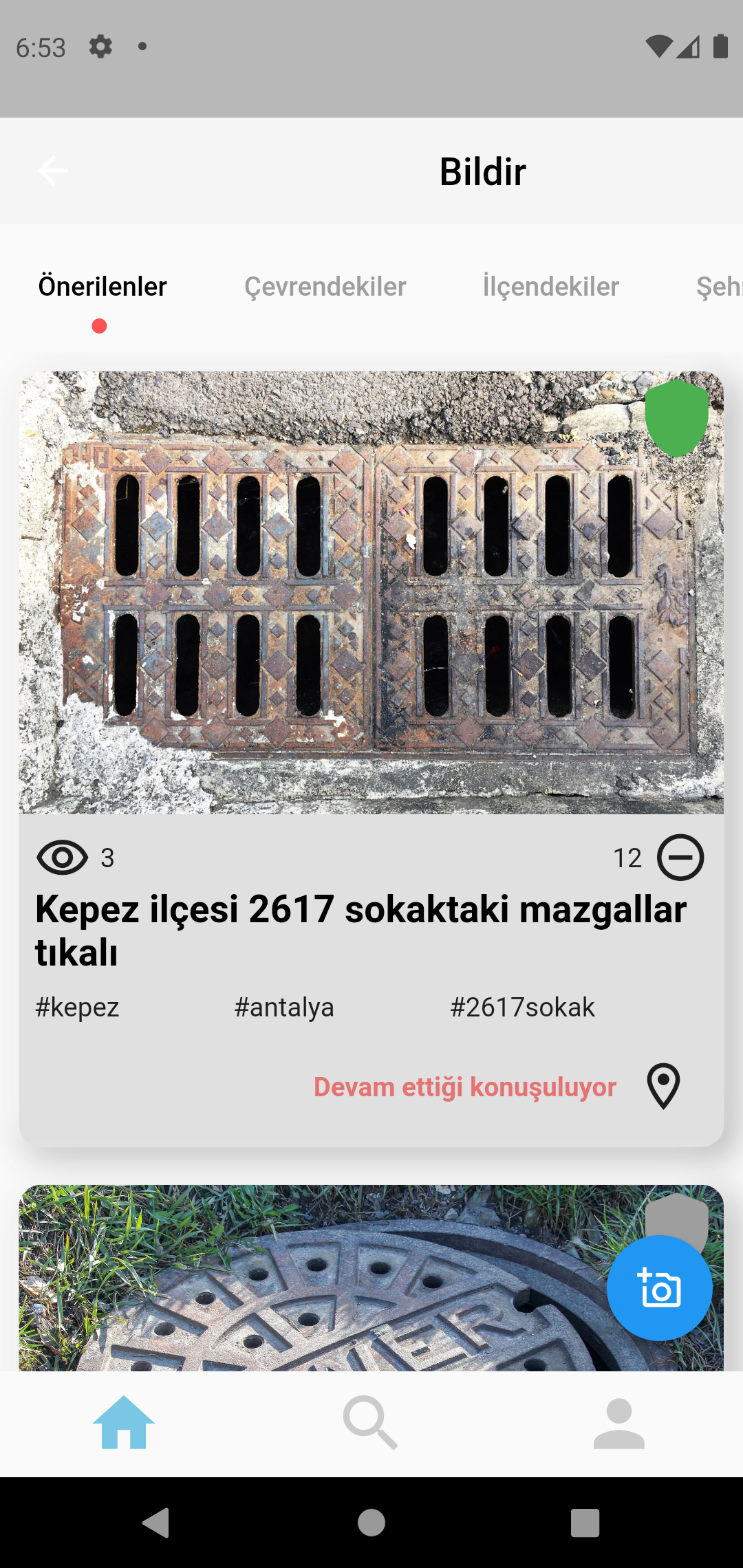The height and width of the screenshot is (1568, 743).
Task: Switch to the Çevrendekiler tab
Action: [x=325, y=287]
